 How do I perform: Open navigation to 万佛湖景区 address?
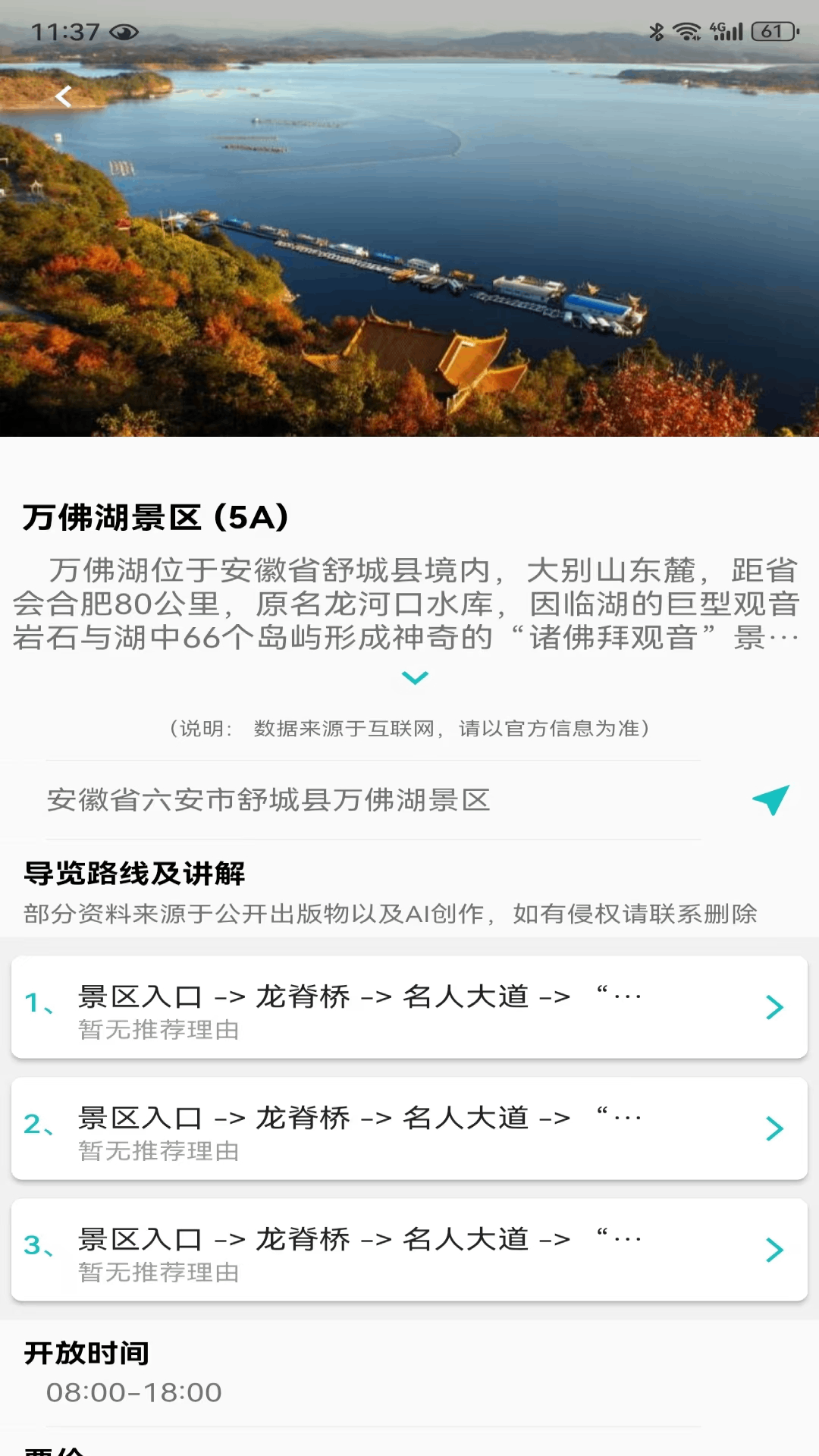point(770,799)
